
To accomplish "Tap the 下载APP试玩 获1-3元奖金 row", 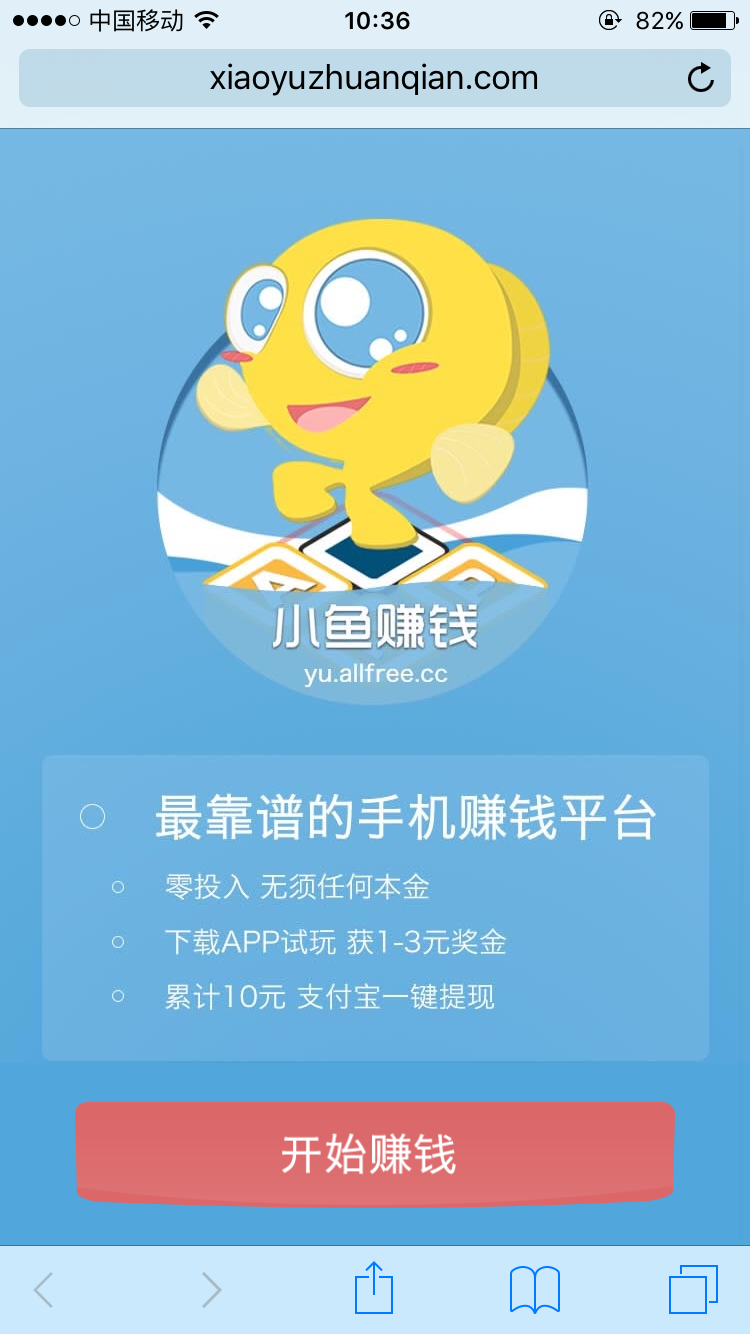I will (336, 942).
